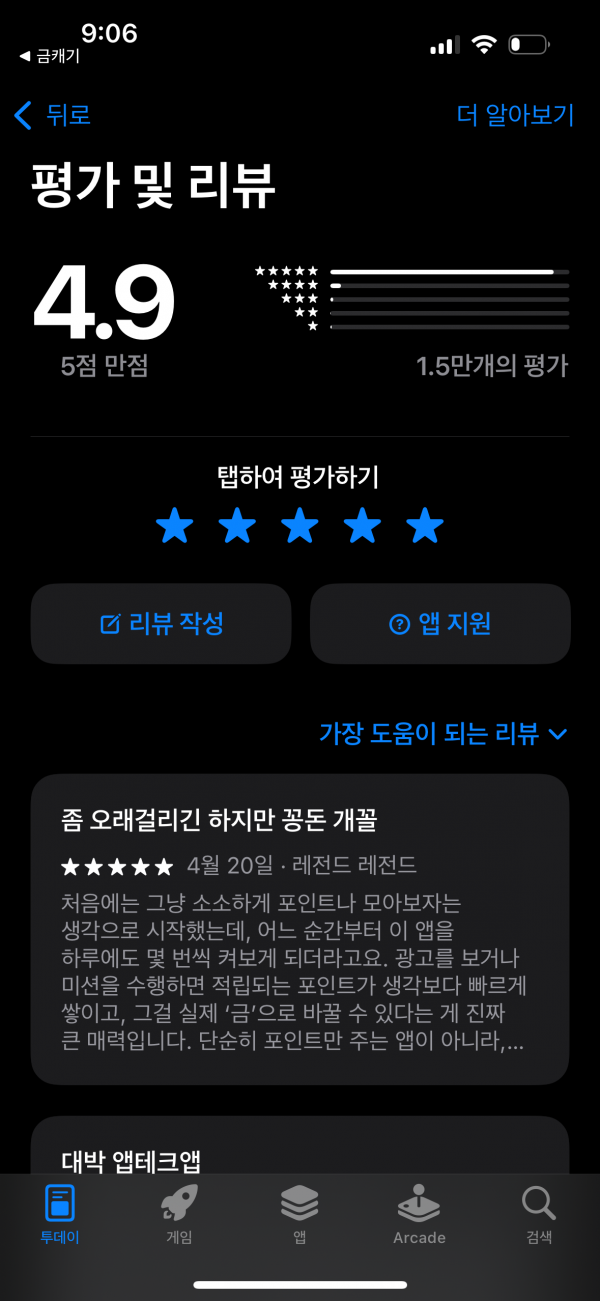Select the third rating star
Screen dimensions: 600x1301
coord(300,526)
